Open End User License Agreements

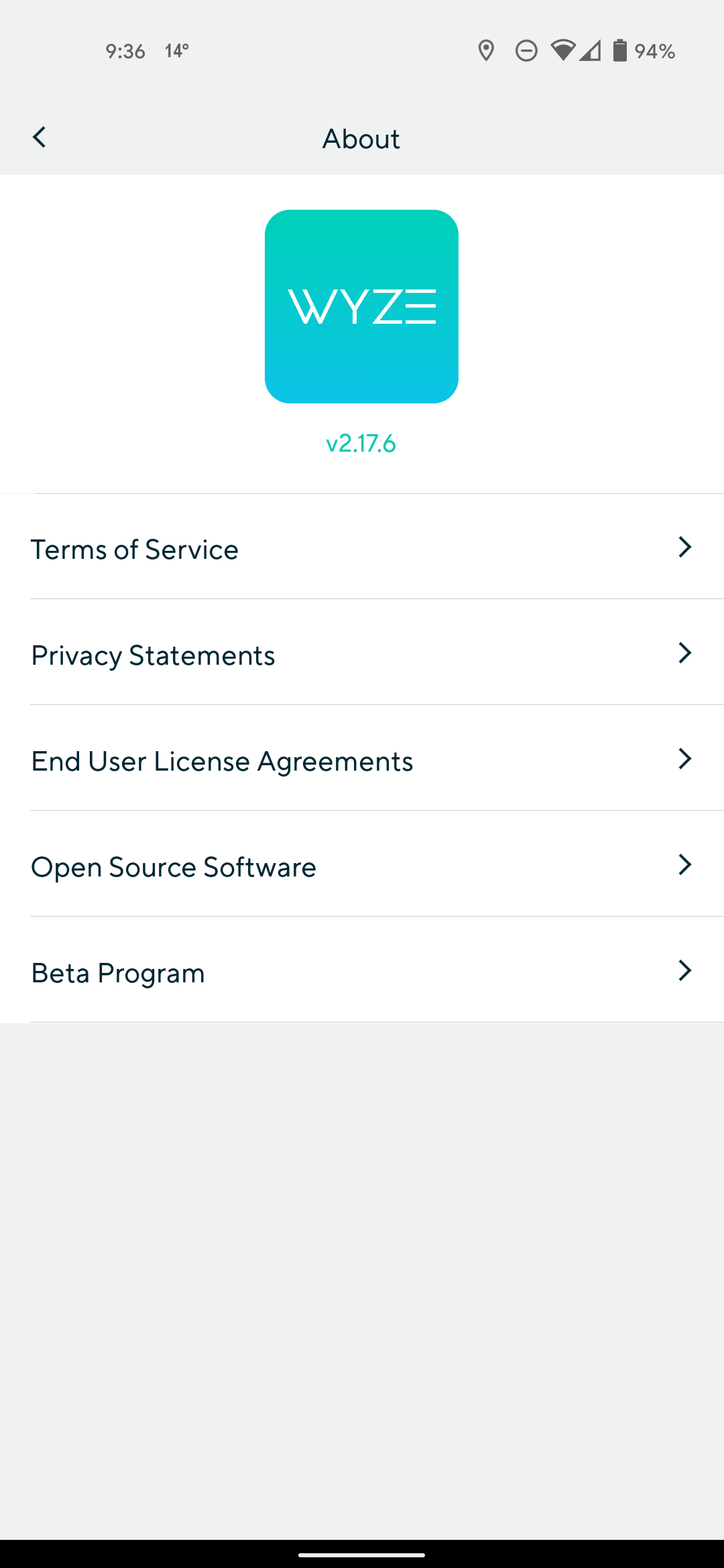point(362,761)
